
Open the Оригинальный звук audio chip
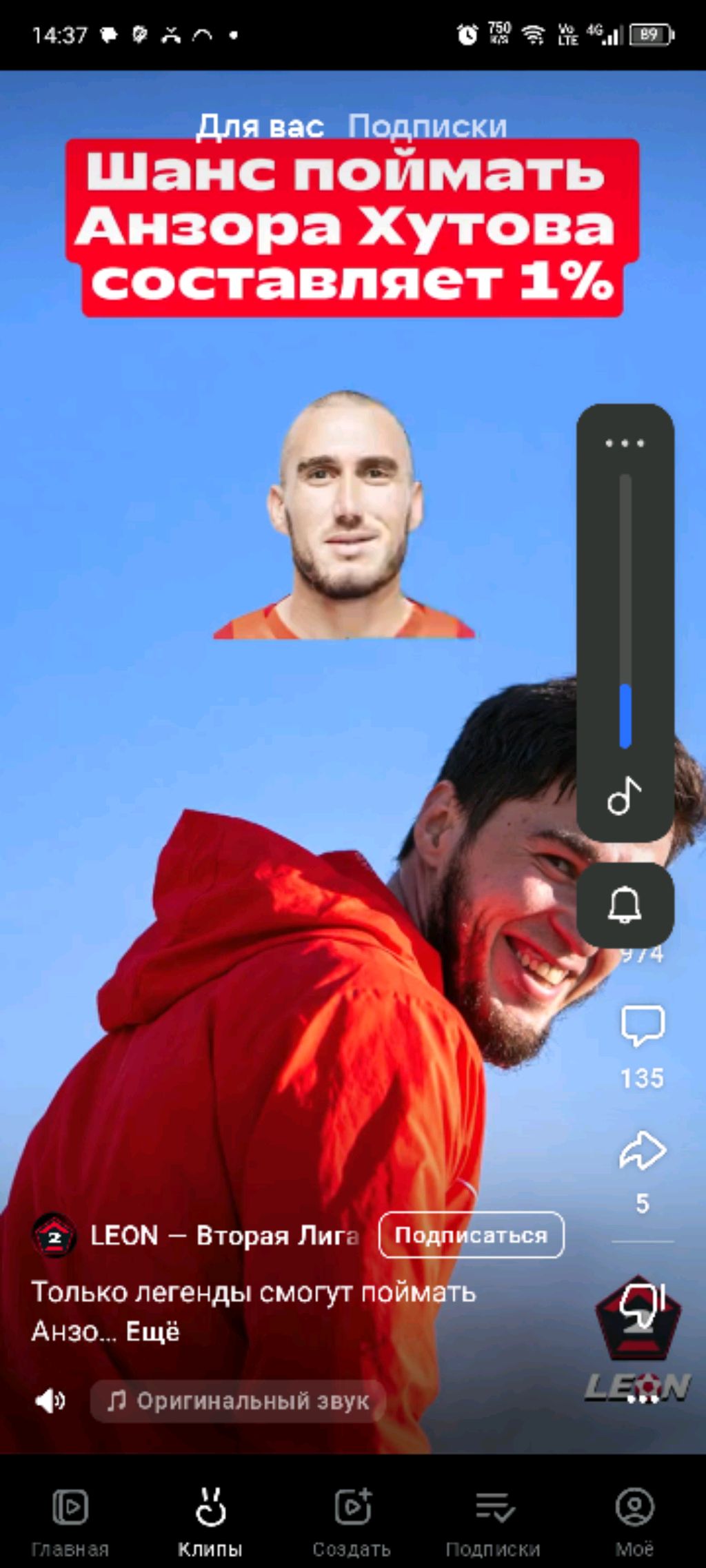click(238, 1401)
